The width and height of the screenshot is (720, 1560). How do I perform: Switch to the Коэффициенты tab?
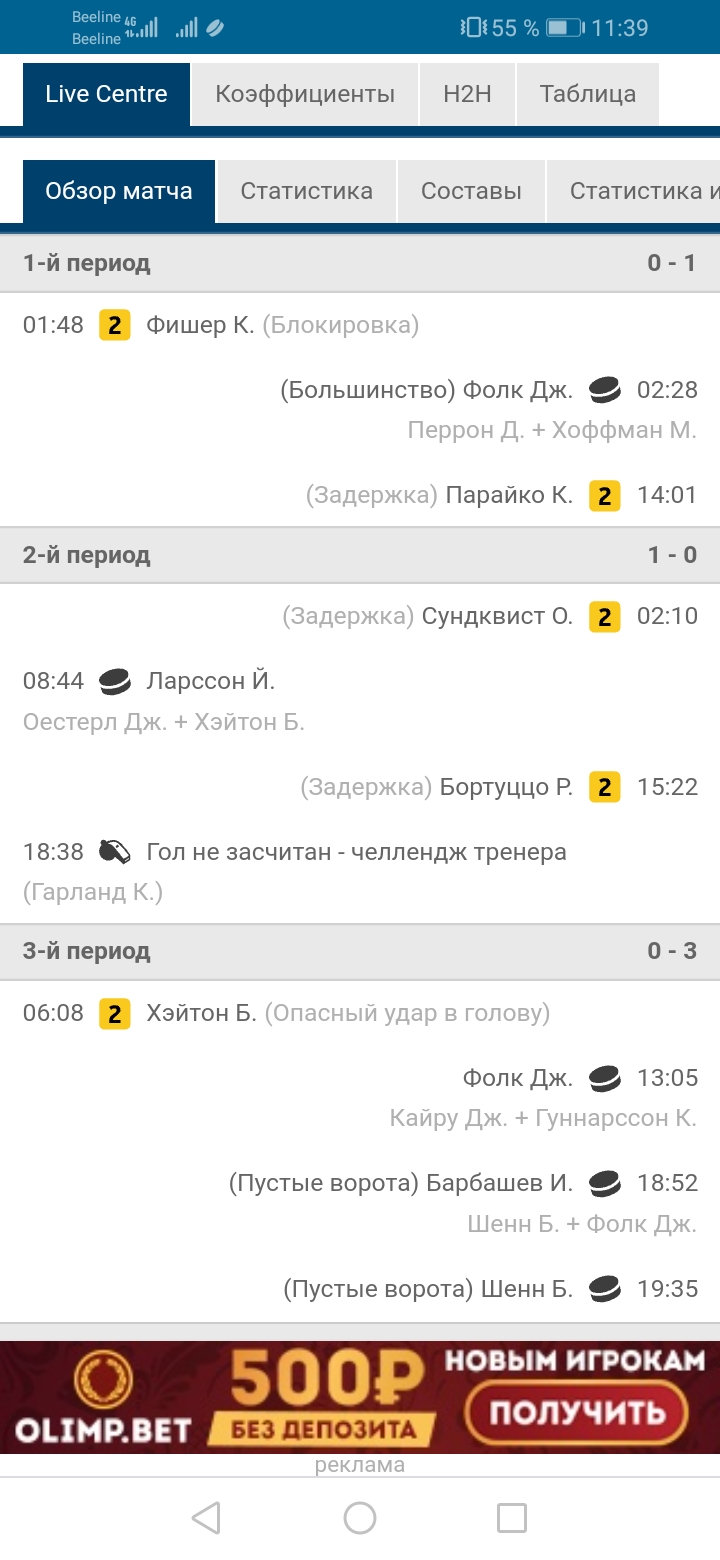pyautogui.click(x=305, y=94)
